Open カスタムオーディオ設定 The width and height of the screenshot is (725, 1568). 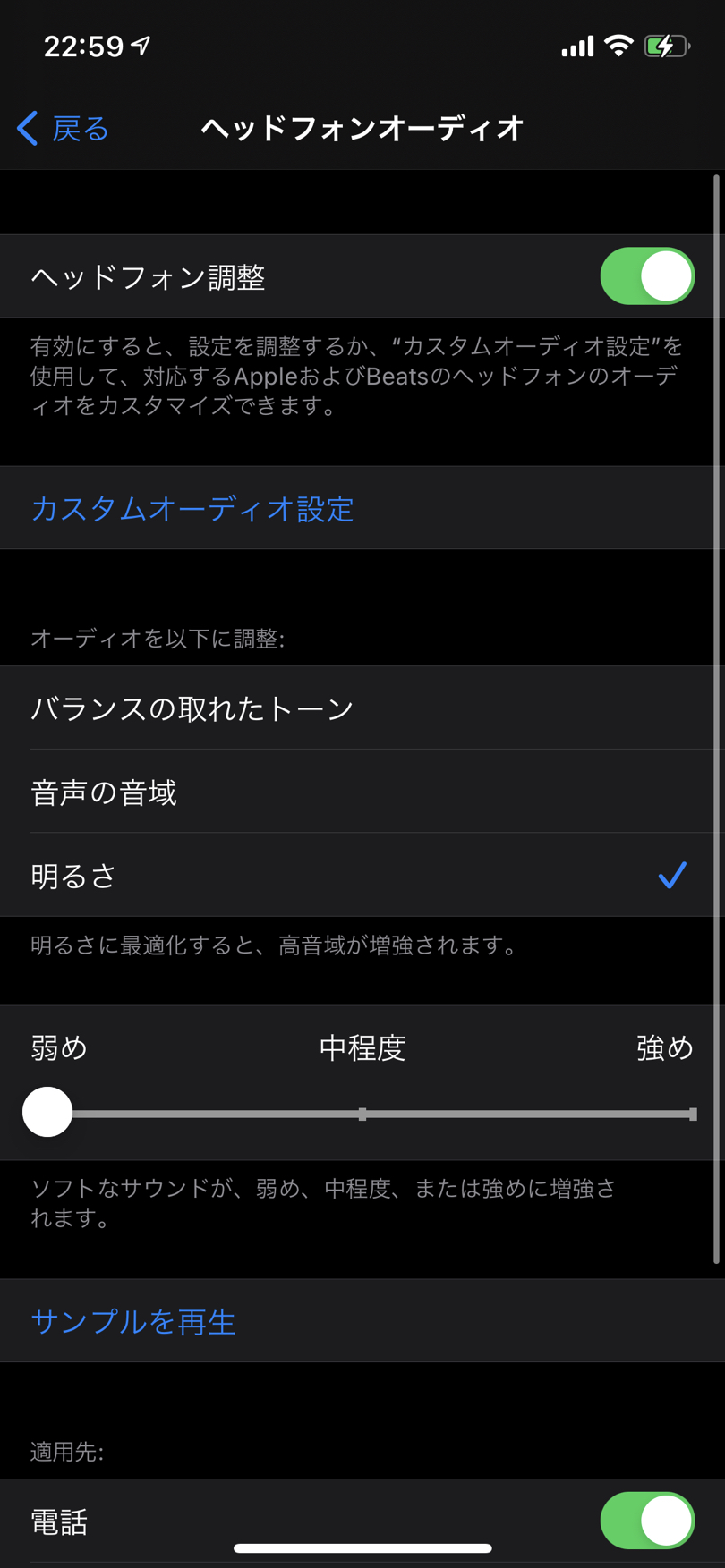(362, 508)
